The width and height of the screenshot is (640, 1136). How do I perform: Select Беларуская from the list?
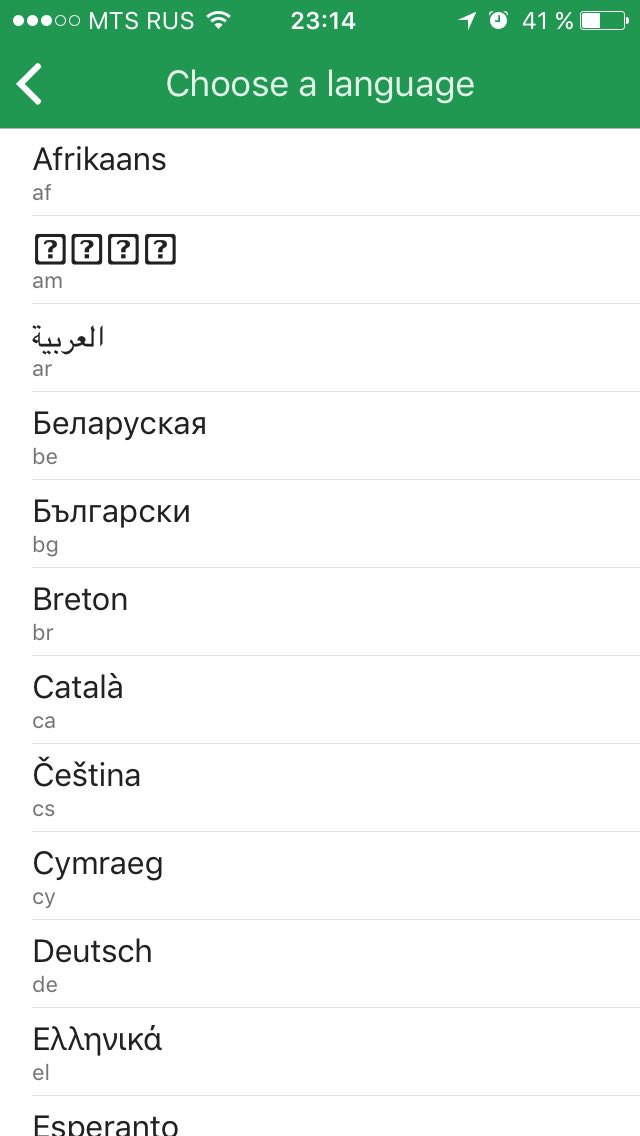point(320,436)
